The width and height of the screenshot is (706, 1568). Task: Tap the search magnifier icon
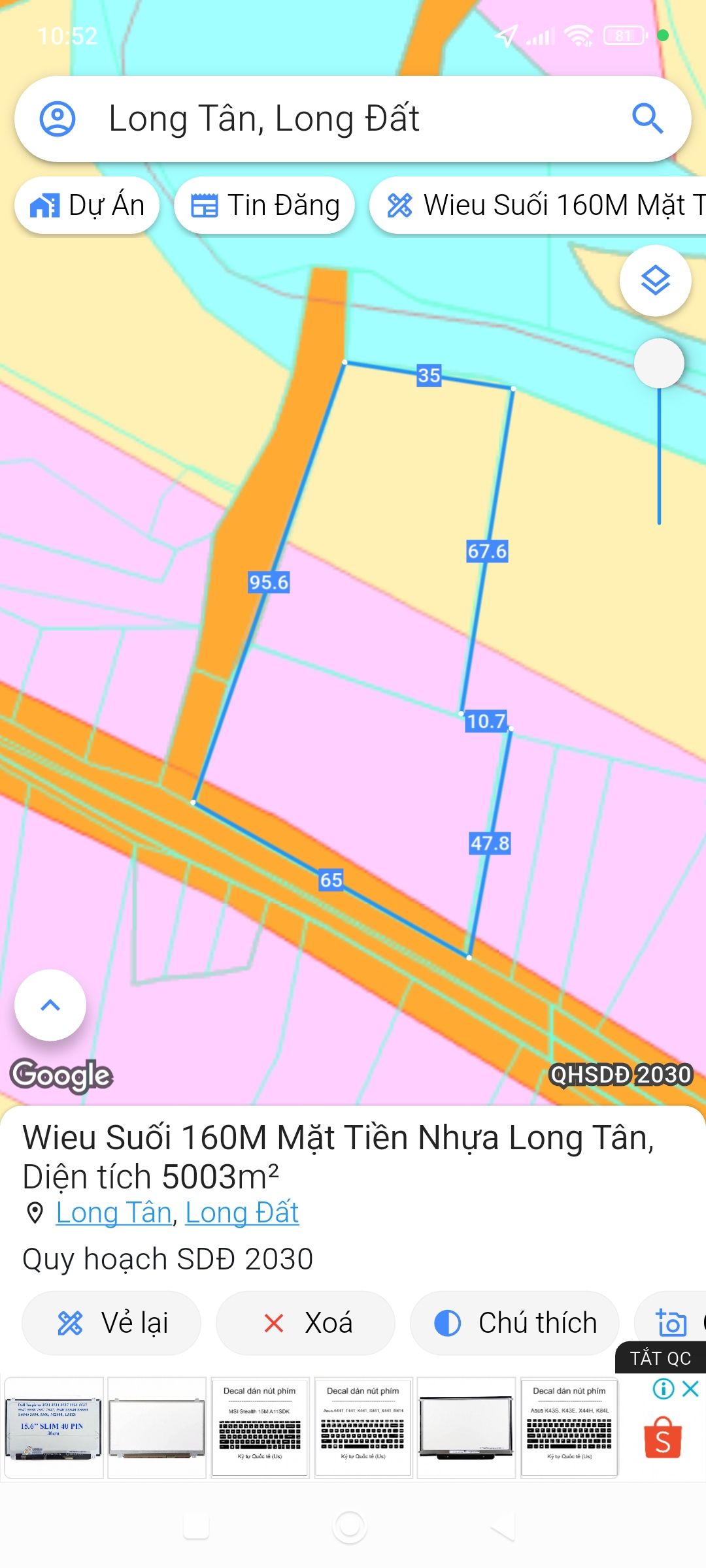click(647, 119)
